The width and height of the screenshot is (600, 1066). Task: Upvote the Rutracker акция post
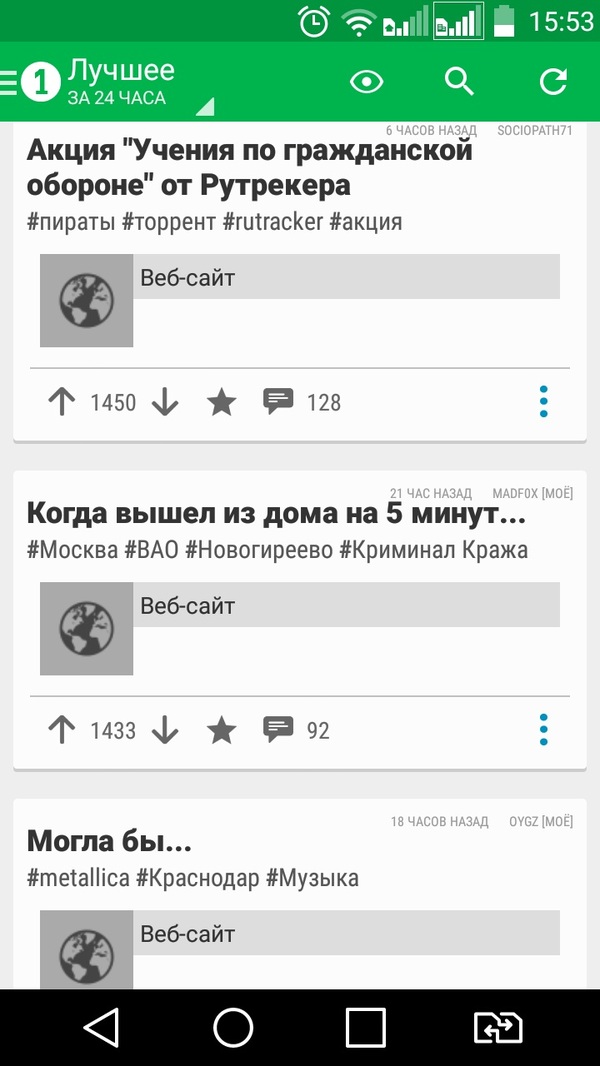62,402
